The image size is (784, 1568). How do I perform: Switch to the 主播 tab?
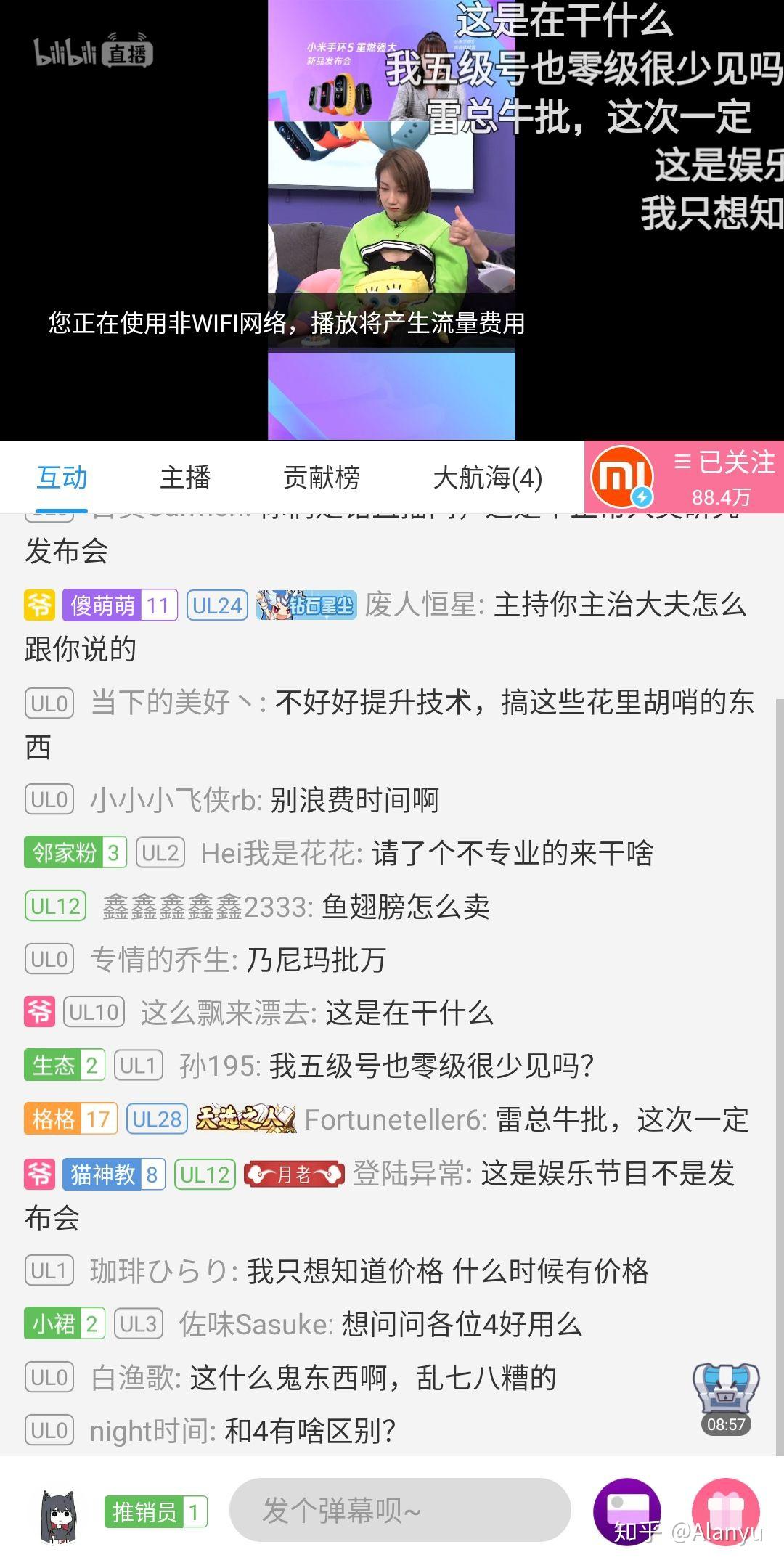coord(185,478)
